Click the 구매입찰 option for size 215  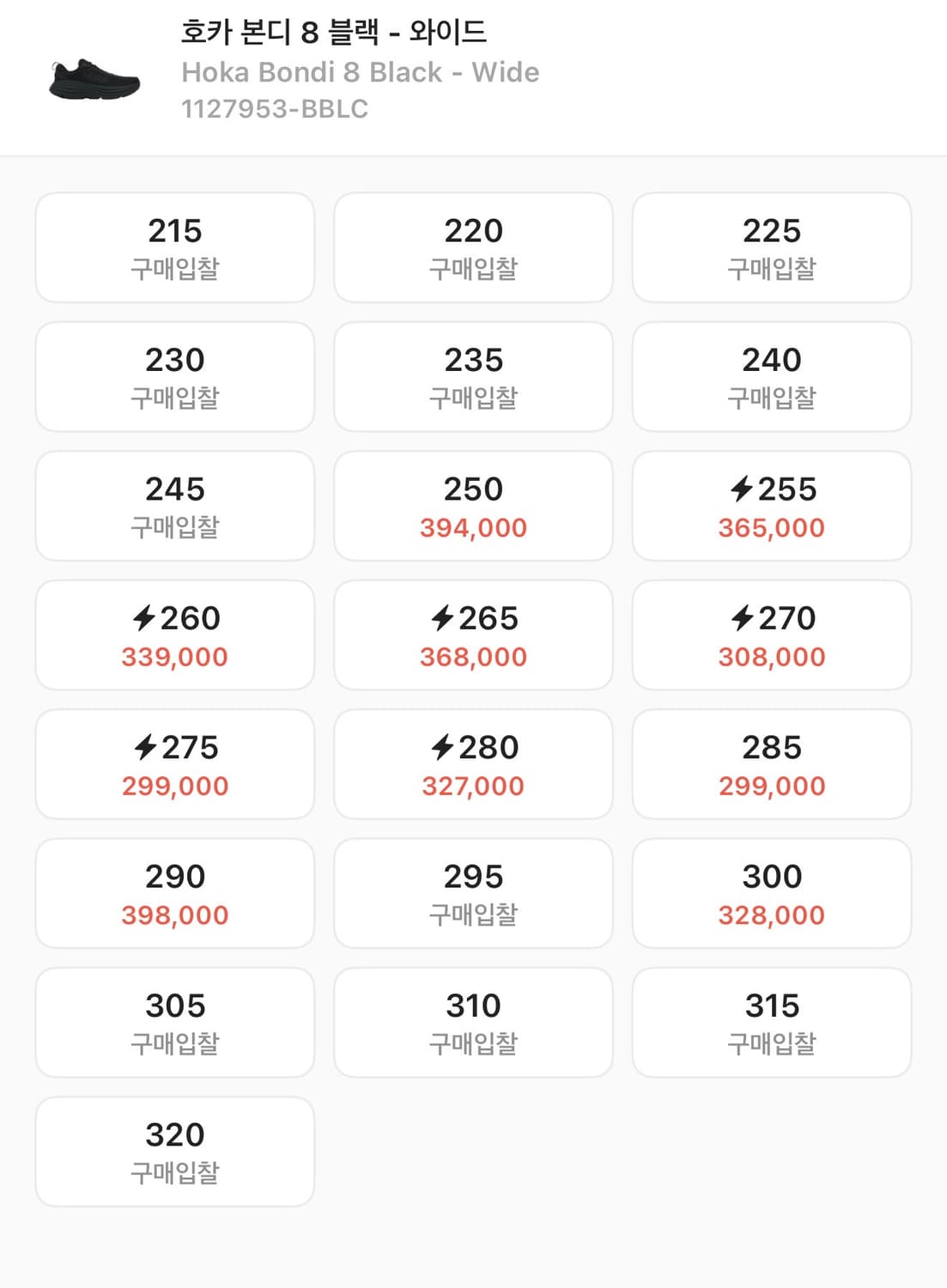(x=174, y=247)
